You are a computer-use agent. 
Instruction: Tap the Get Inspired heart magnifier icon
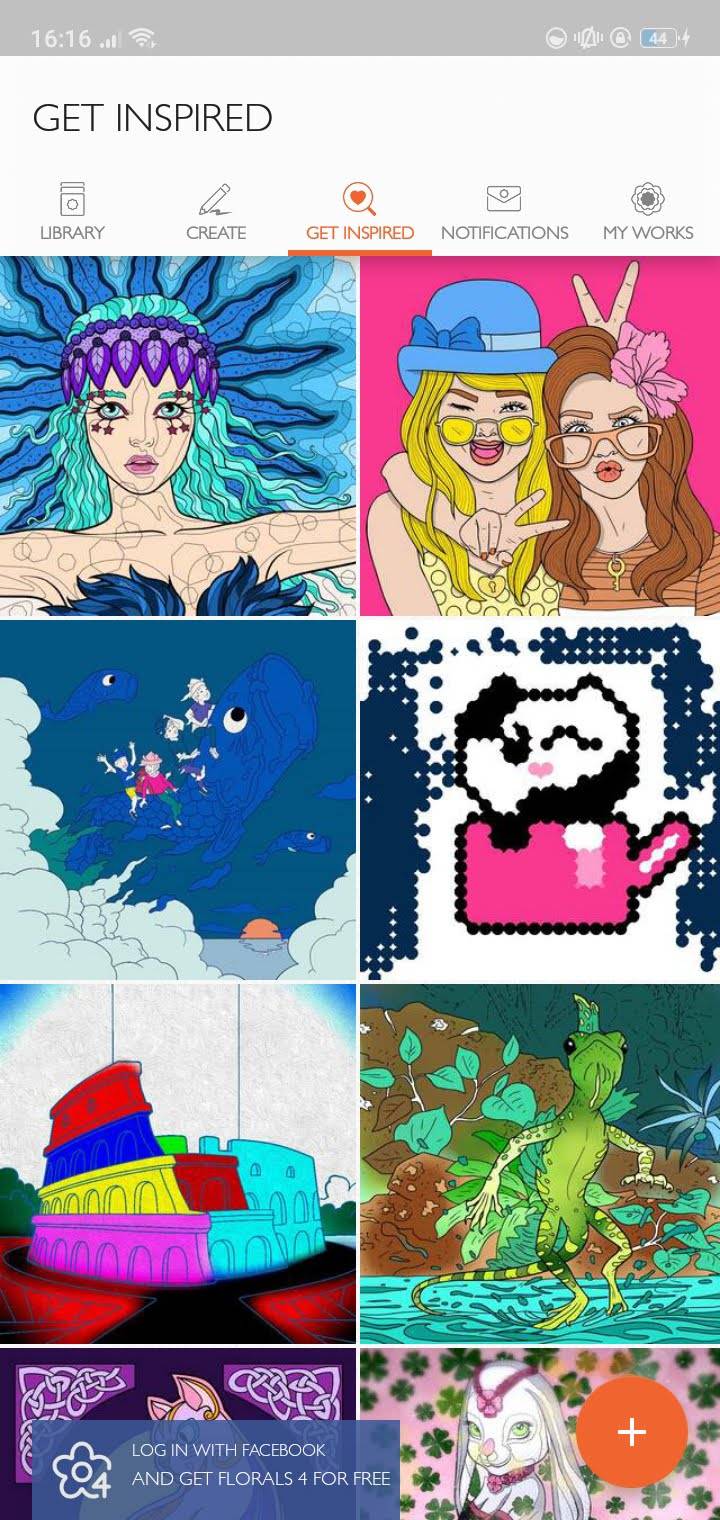[x=358, y=196]
